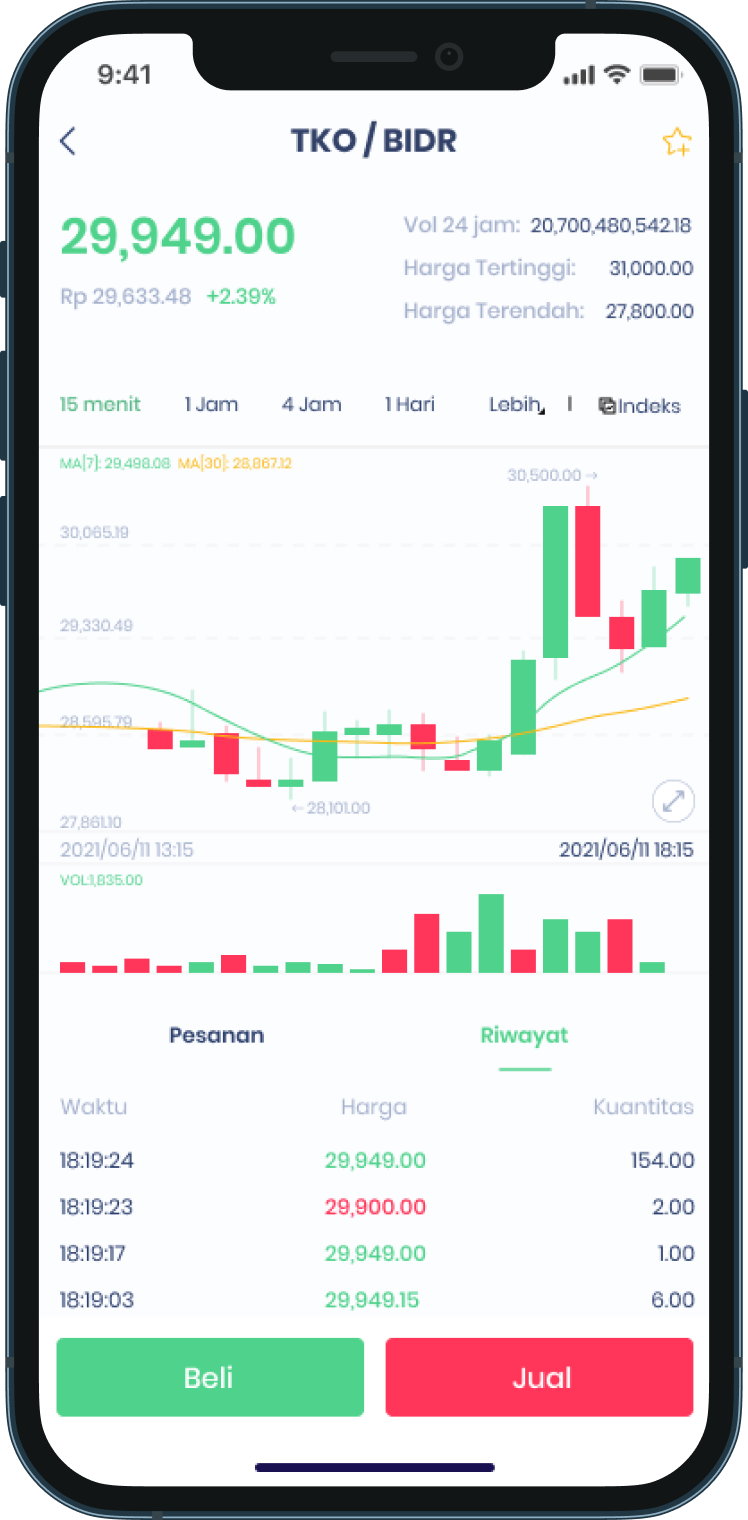Go back from TKO/BIDR screen
The image size is (748, 1520).
click(68, 141)
